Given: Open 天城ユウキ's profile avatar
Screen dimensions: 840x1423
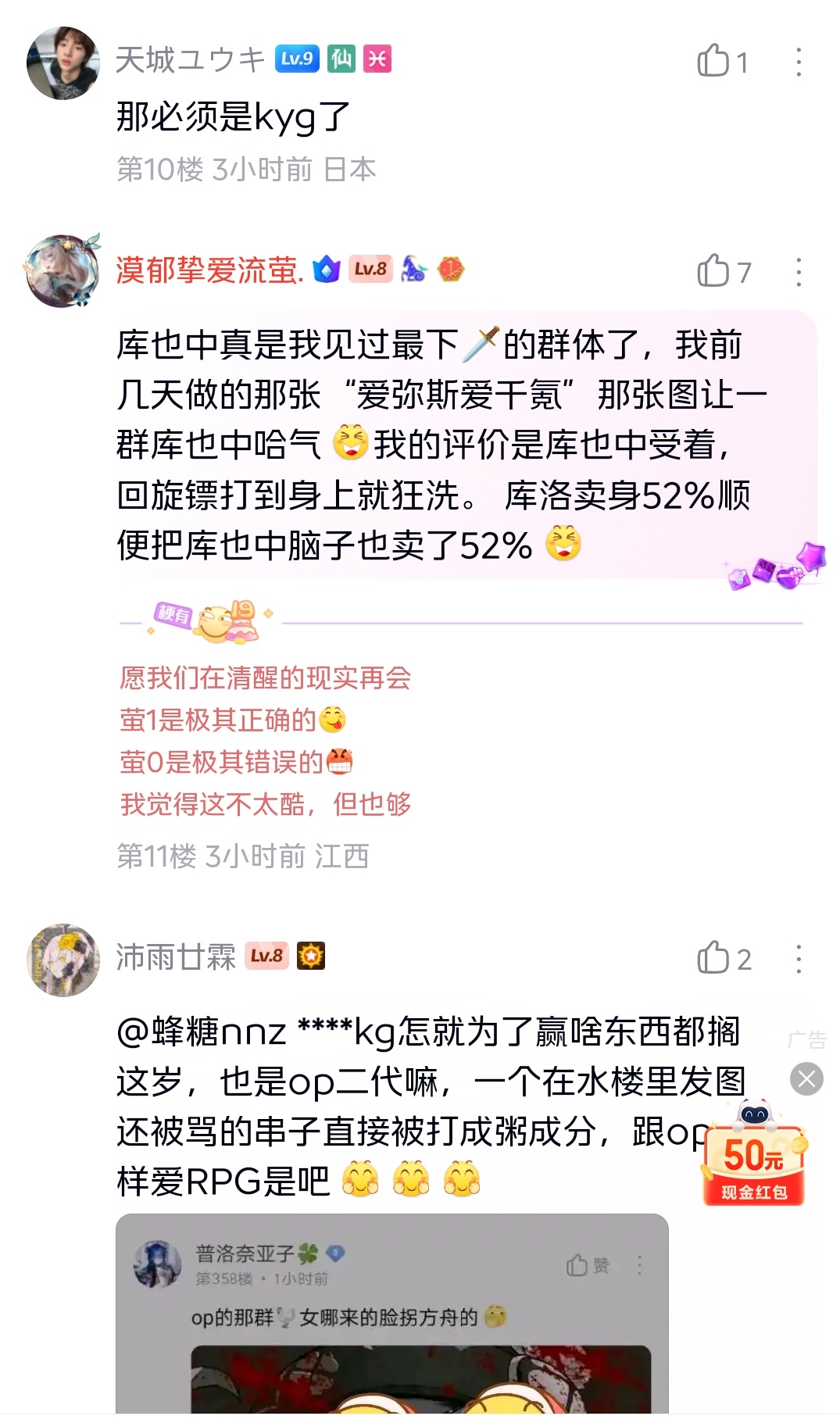Looking at the screenshot, I should click(63, 63).
